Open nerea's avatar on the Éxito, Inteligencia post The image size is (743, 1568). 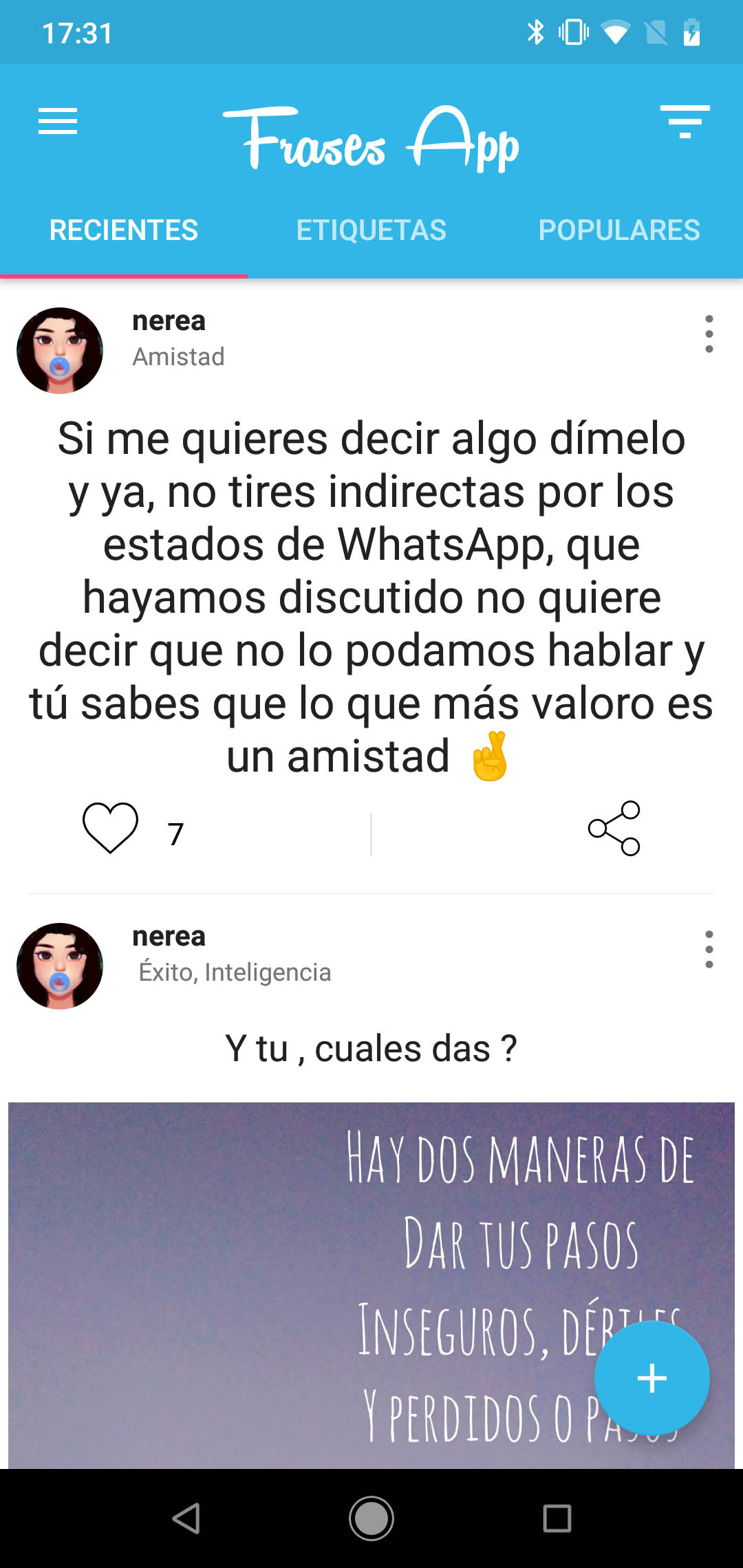click(x=60, y=966)
